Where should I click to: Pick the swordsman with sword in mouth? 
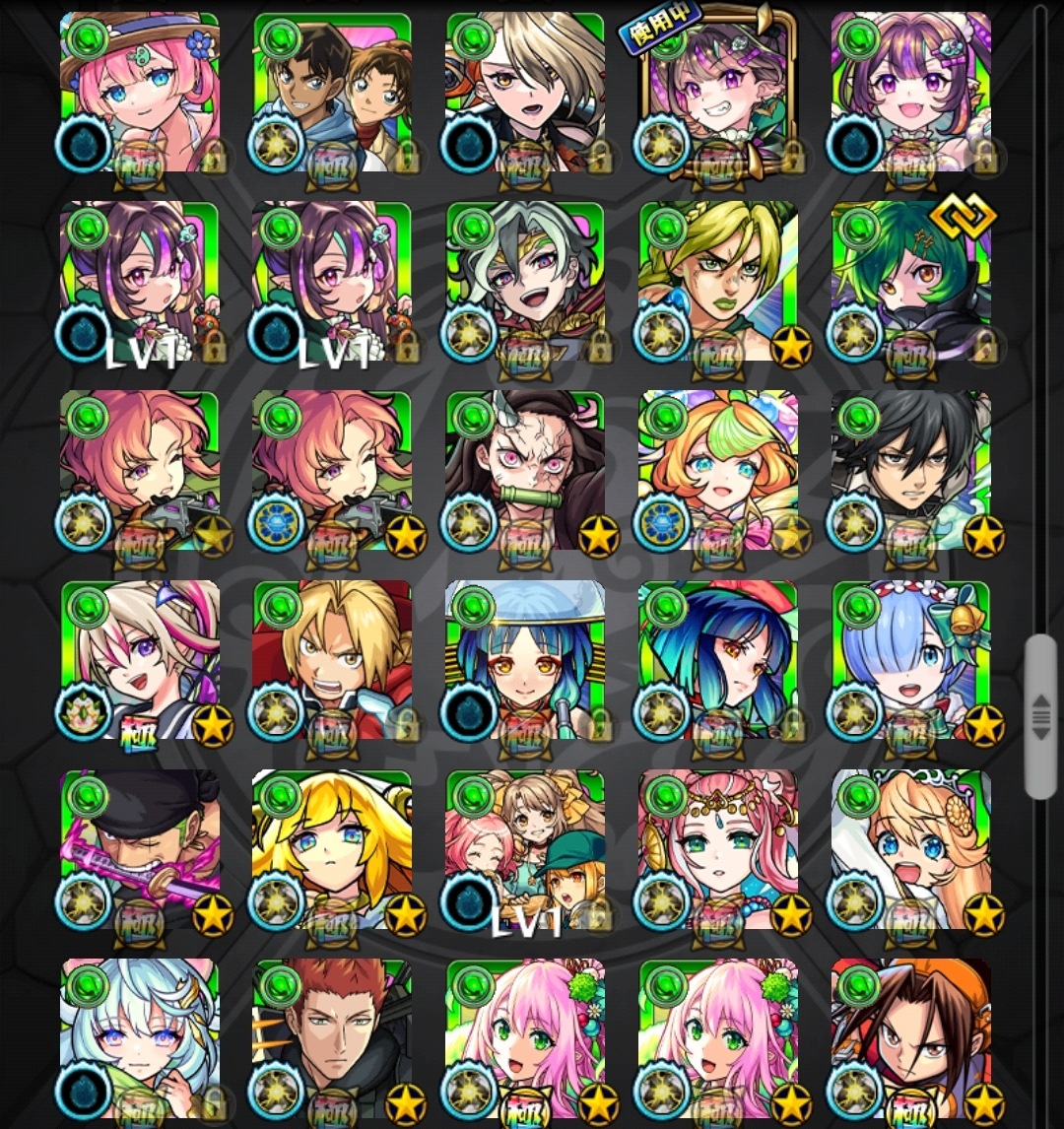[x=140, y=848]
